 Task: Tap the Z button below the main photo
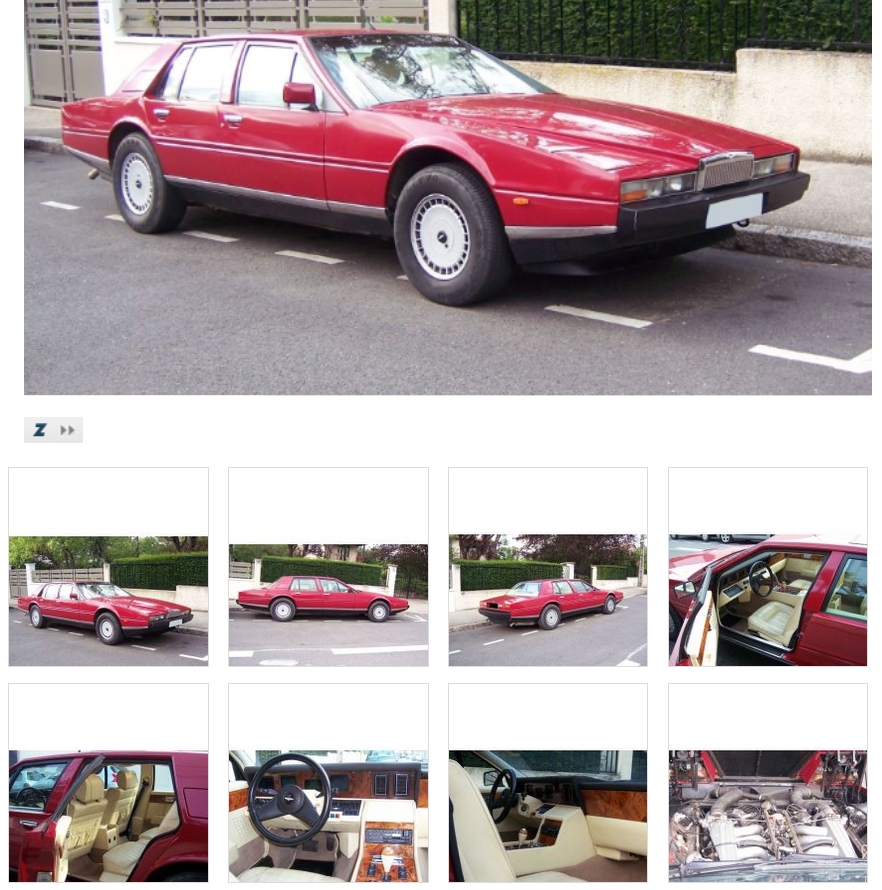(40, 430)
